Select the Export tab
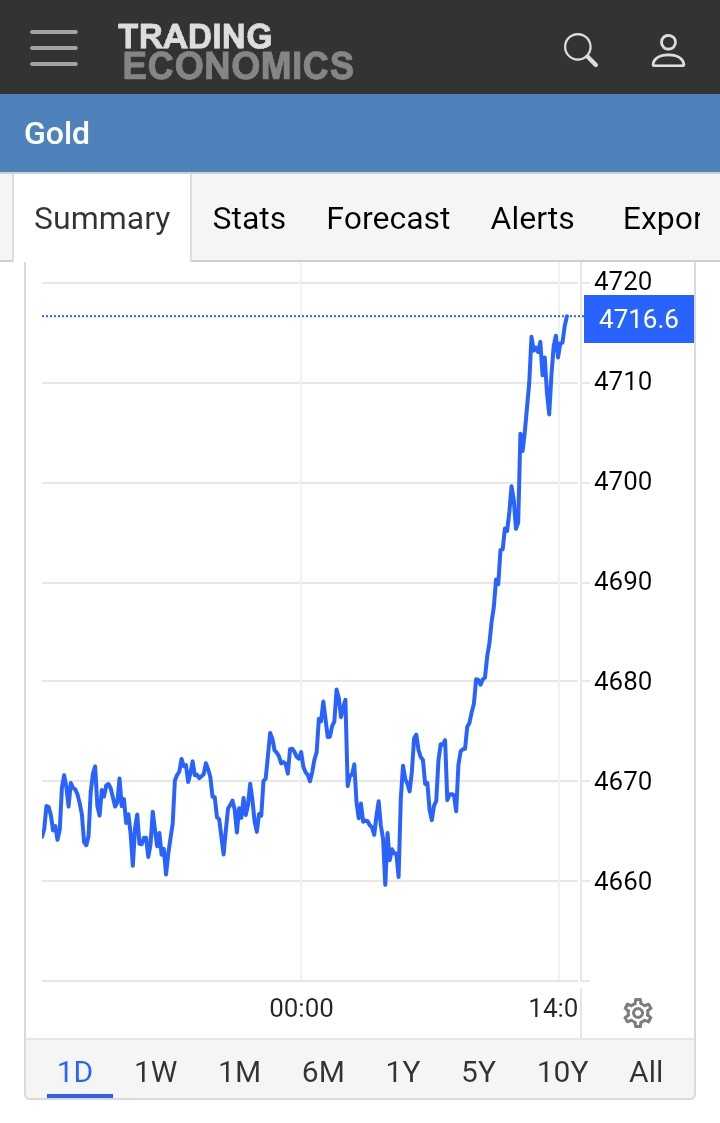The width and height of the screenshot is (720, 1123). pos(660,218)
